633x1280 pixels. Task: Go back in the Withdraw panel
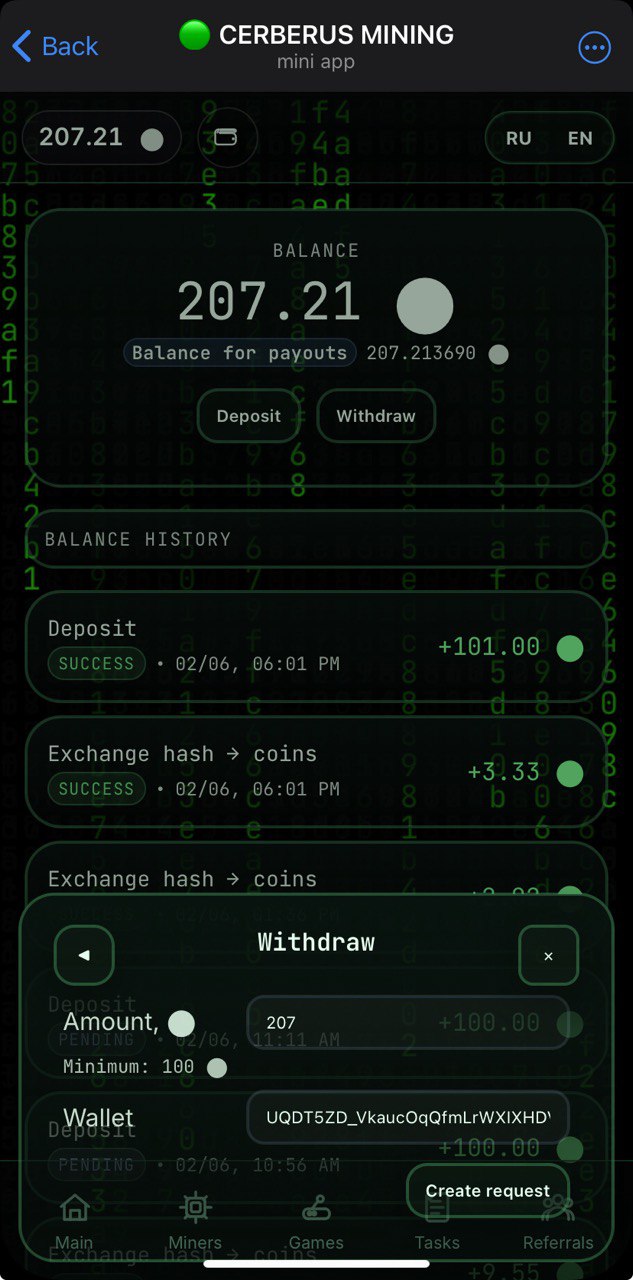click(x=84, y=955)
